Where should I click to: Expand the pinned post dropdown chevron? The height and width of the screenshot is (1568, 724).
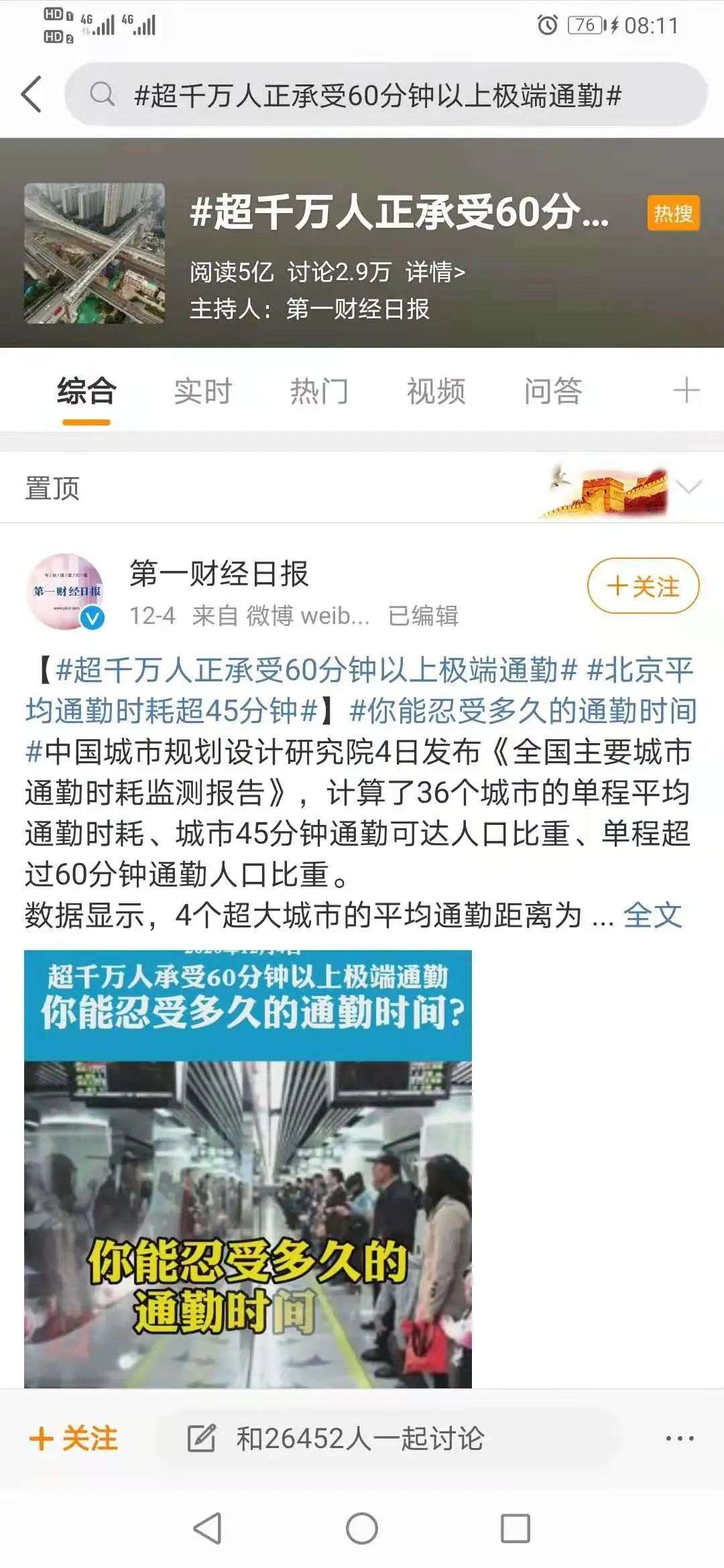(x=690, y=486)
